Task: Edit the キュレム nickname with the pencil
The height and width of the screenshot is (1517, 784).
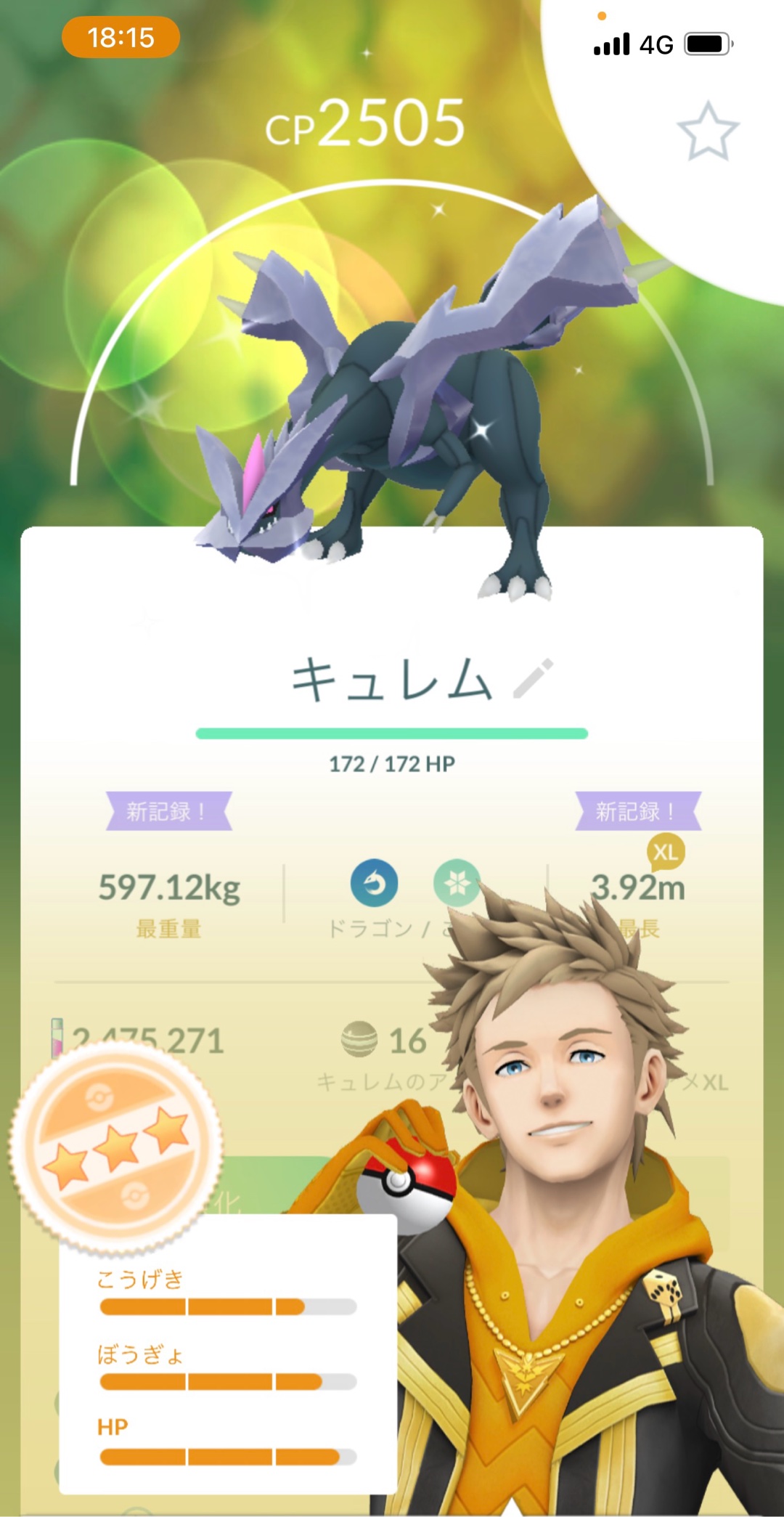Action: click(534, 678)
